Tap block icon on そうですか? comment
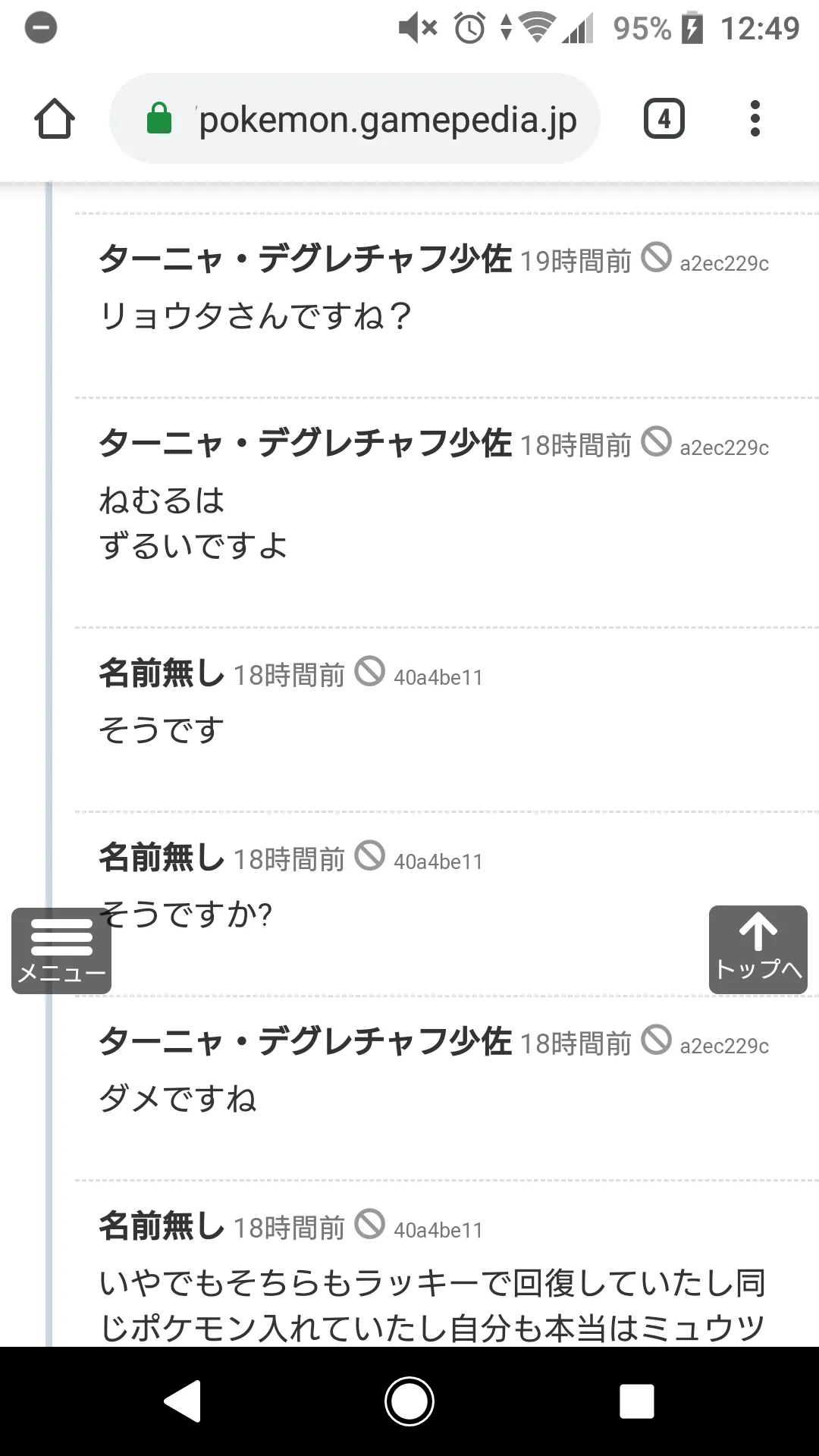This screenshot has width=819, height=1456. pos(370,855)
